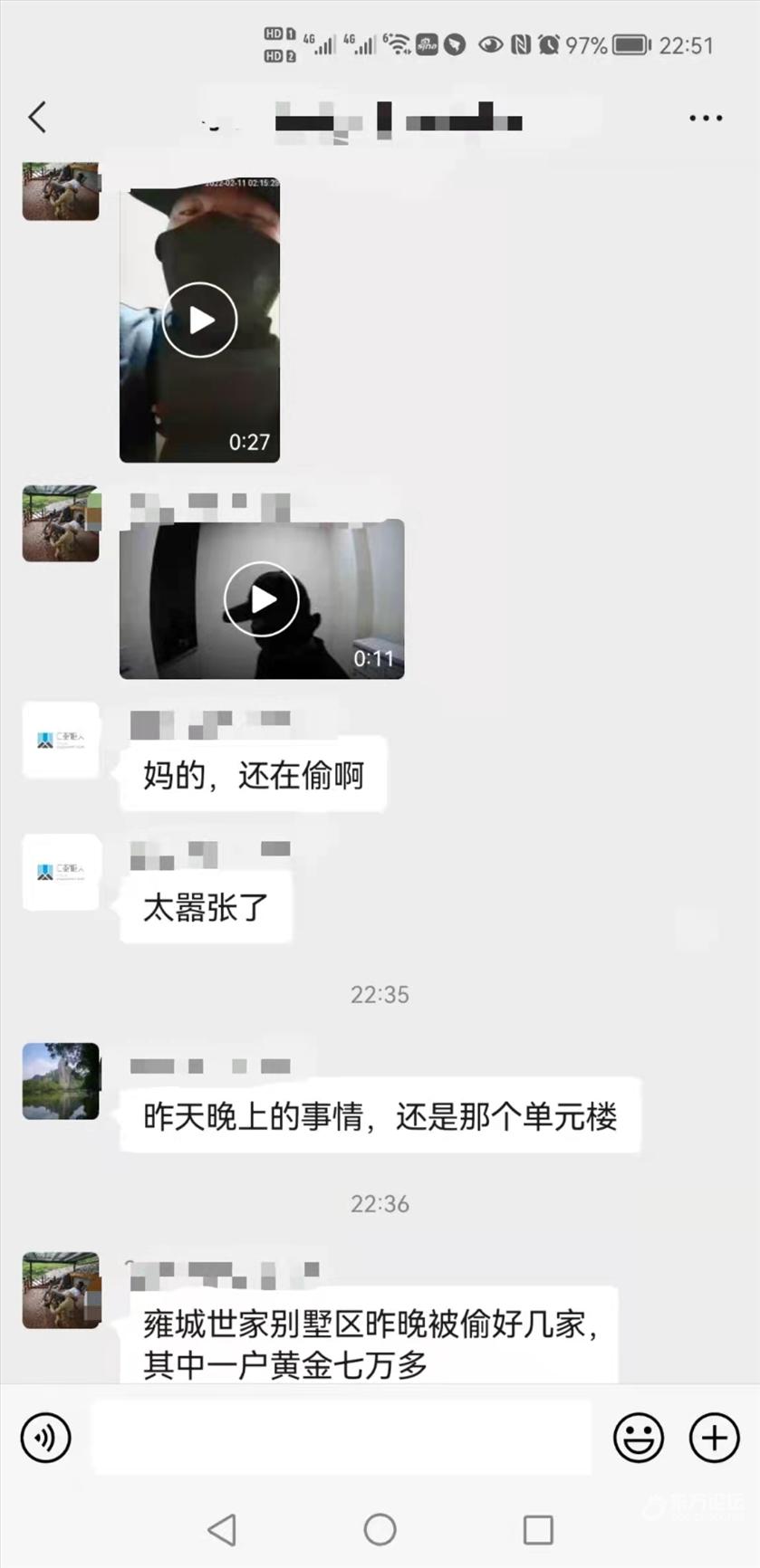The image size is (760, 1568).
Task: Open avatar of sender of 昨天晚上的事情
Action: pos(61,1081)
